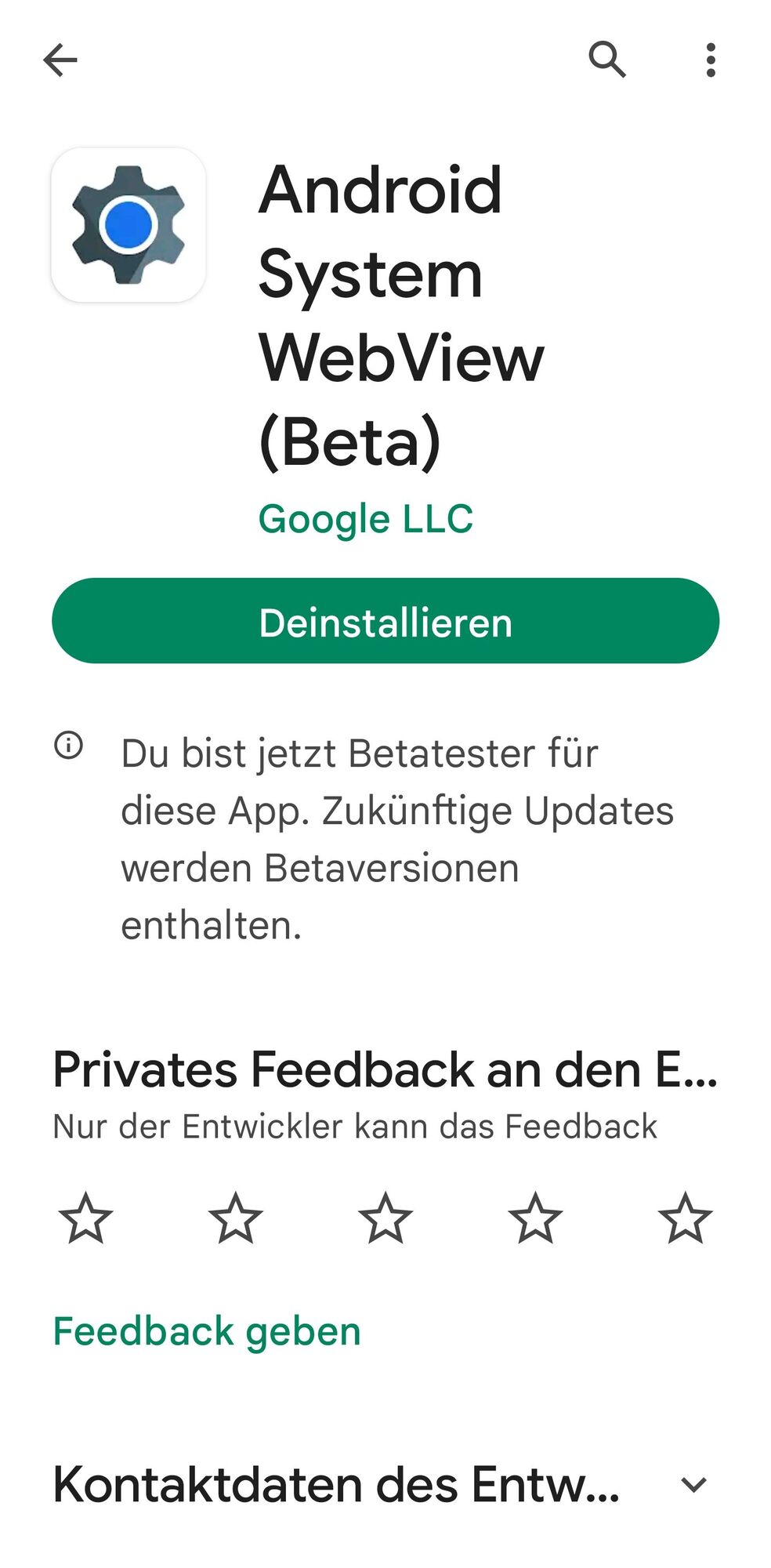Open search in the Play Store
This screenshot has width=771, height=1568.
[607, 60]
